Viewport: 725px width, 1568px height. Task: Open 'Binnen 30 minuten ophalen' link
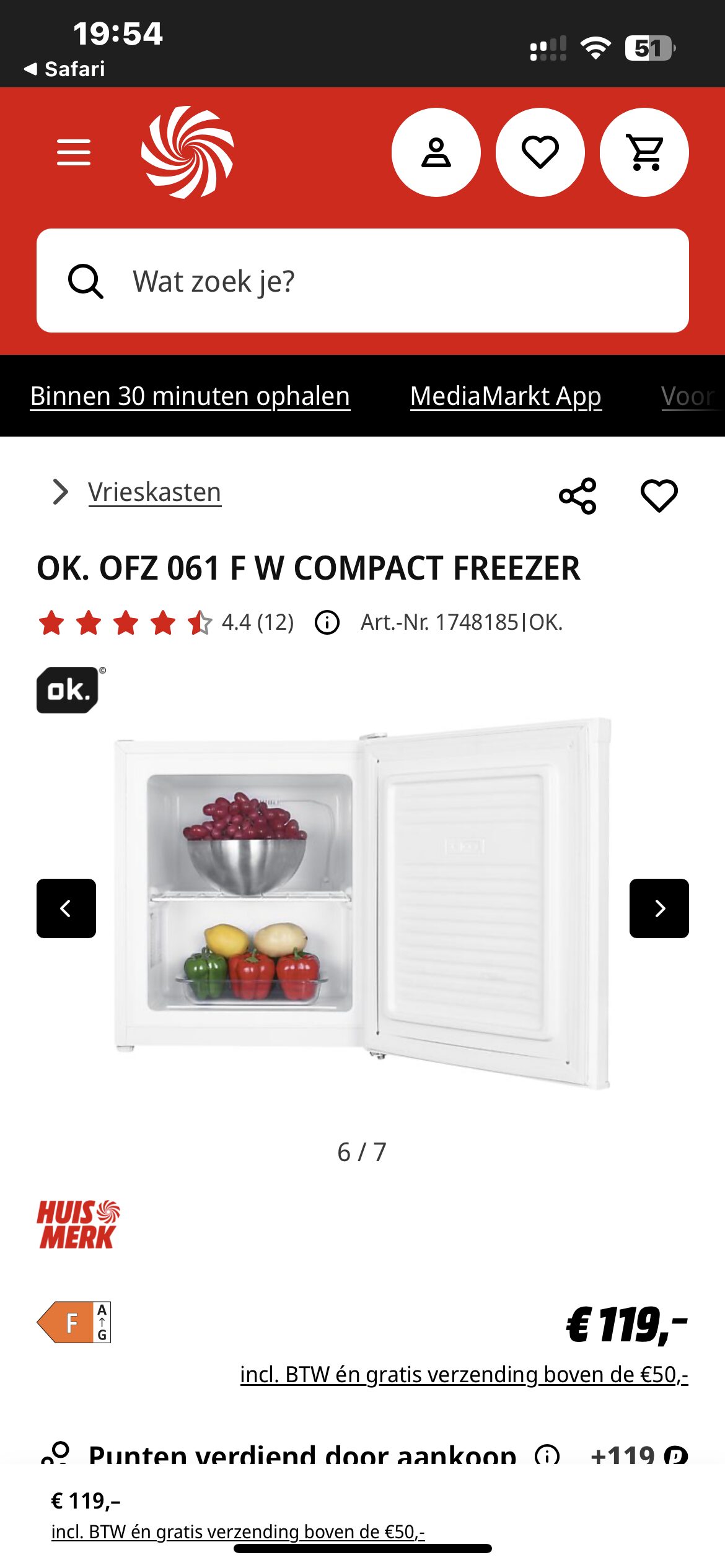point(190,396)
